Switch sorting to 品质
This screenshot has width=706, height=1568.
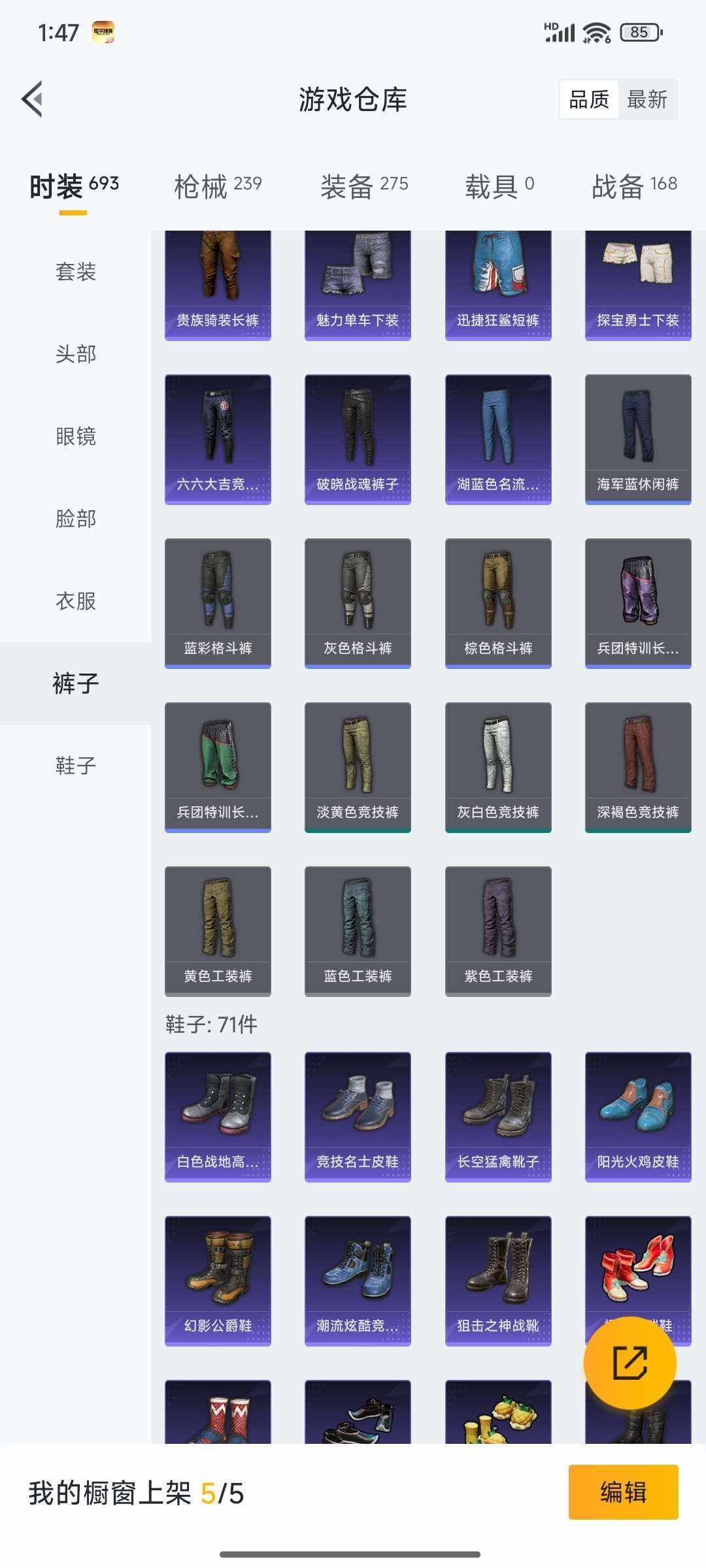coord(588,99)
